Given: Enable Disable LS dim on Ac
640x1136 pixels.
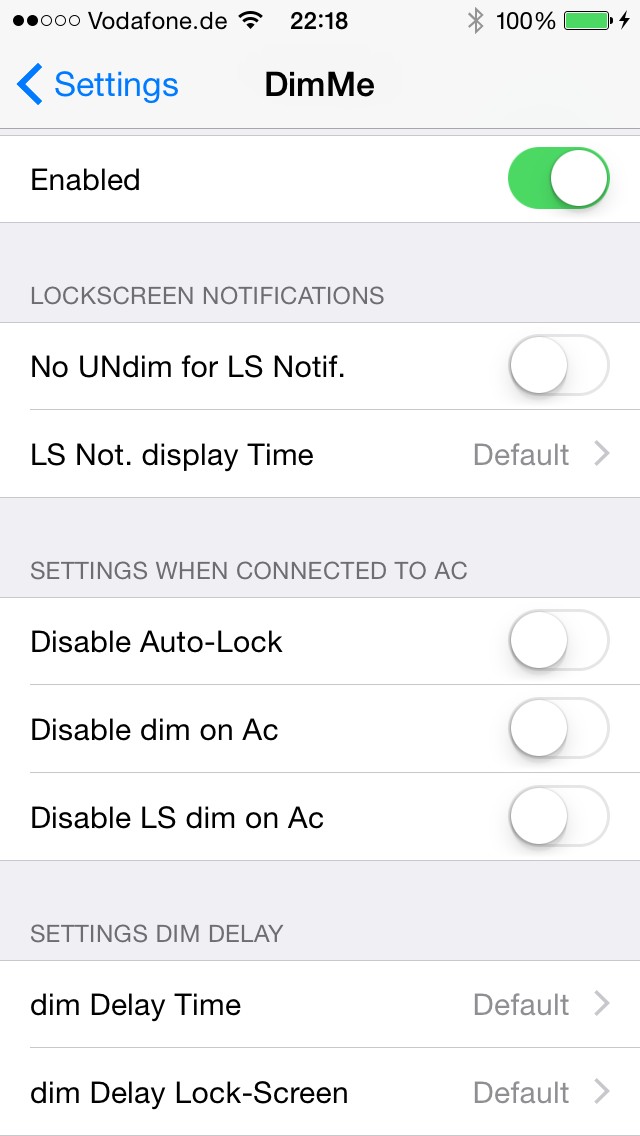Looking at the screenshot, I should point(558,817).
